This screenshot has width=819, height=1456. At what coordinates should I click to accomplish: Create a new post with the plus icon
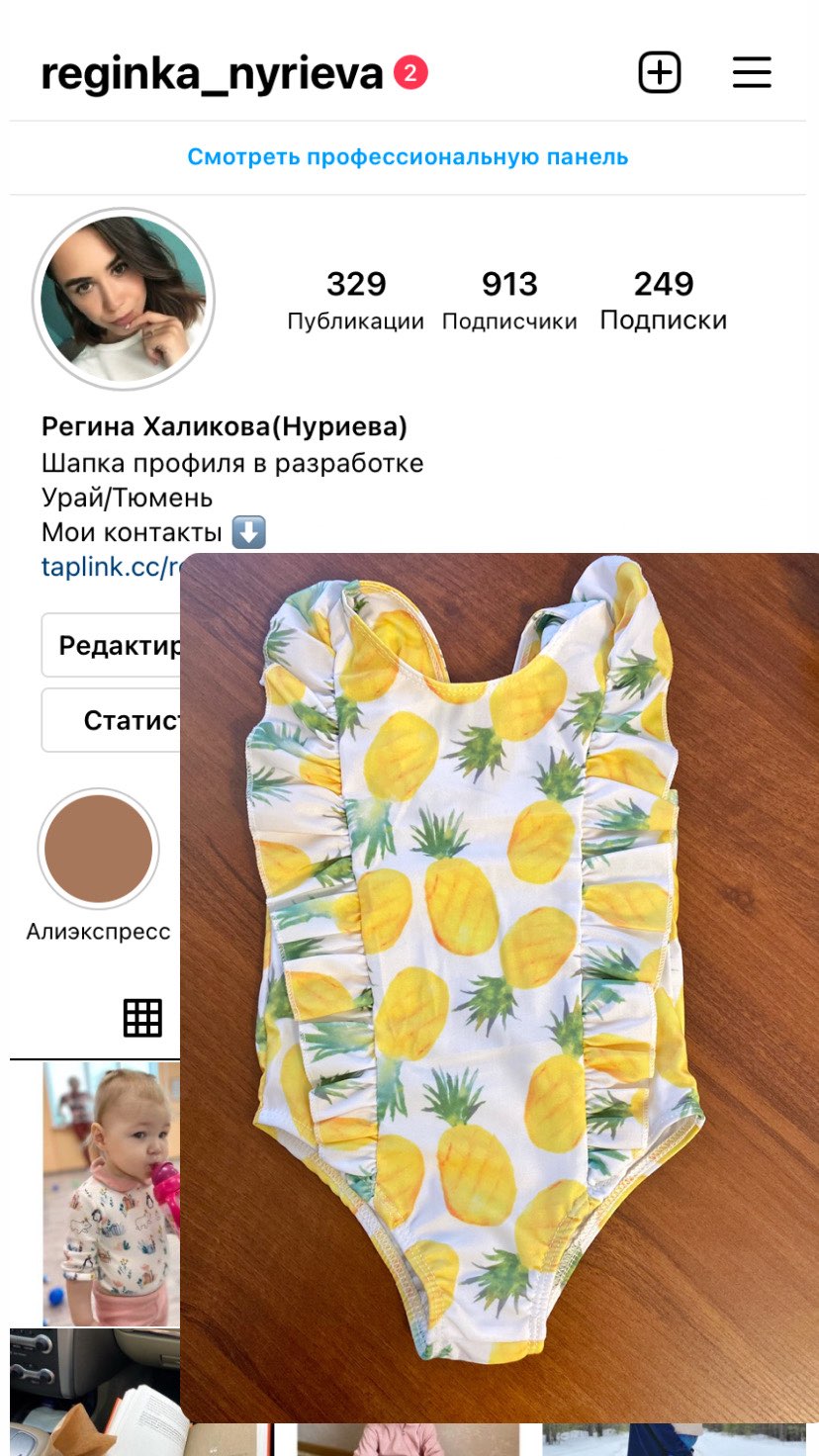coord(660,73)
